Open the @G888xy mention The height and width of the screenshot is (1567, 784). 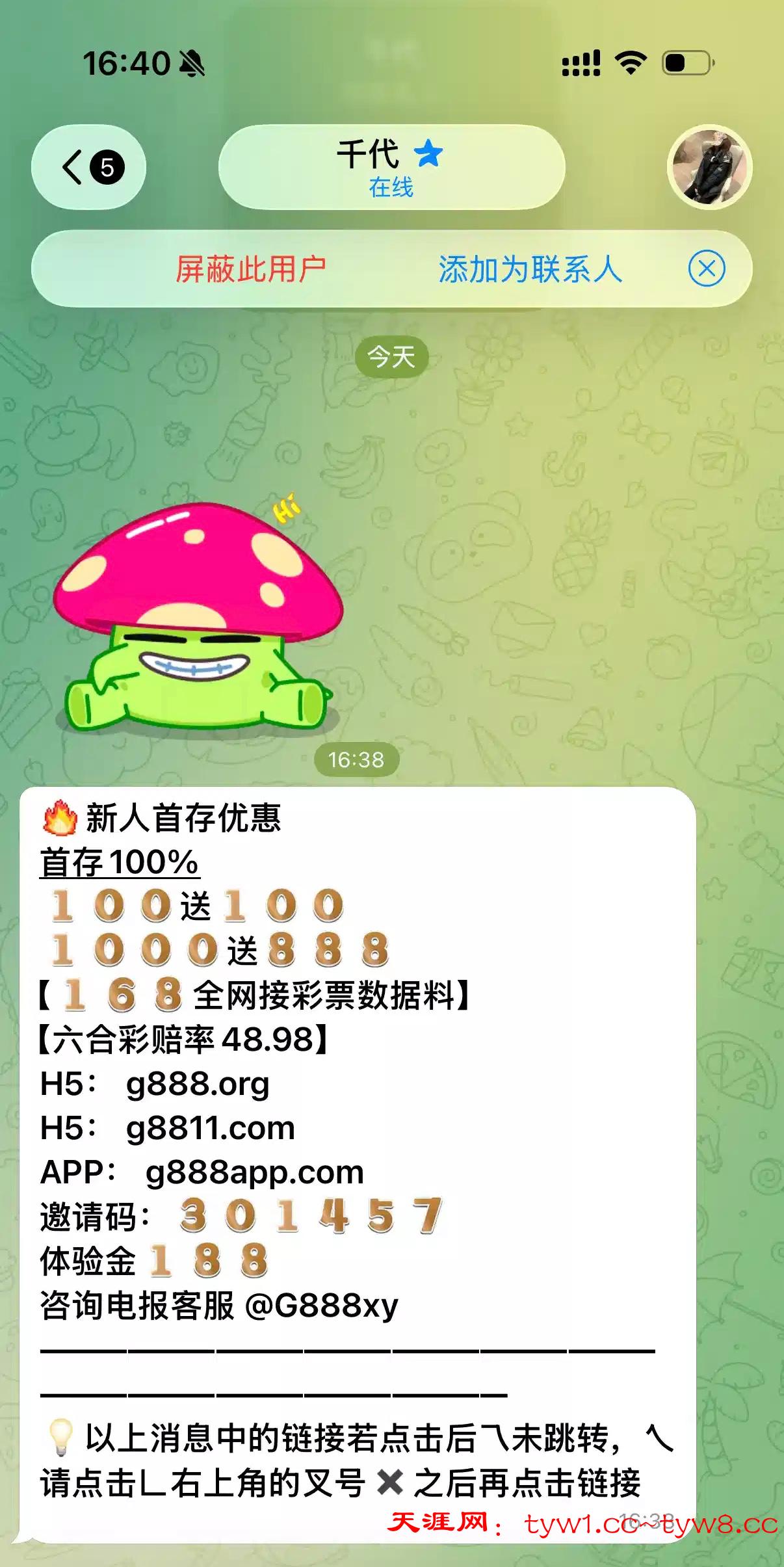(x=322, y=1305)
